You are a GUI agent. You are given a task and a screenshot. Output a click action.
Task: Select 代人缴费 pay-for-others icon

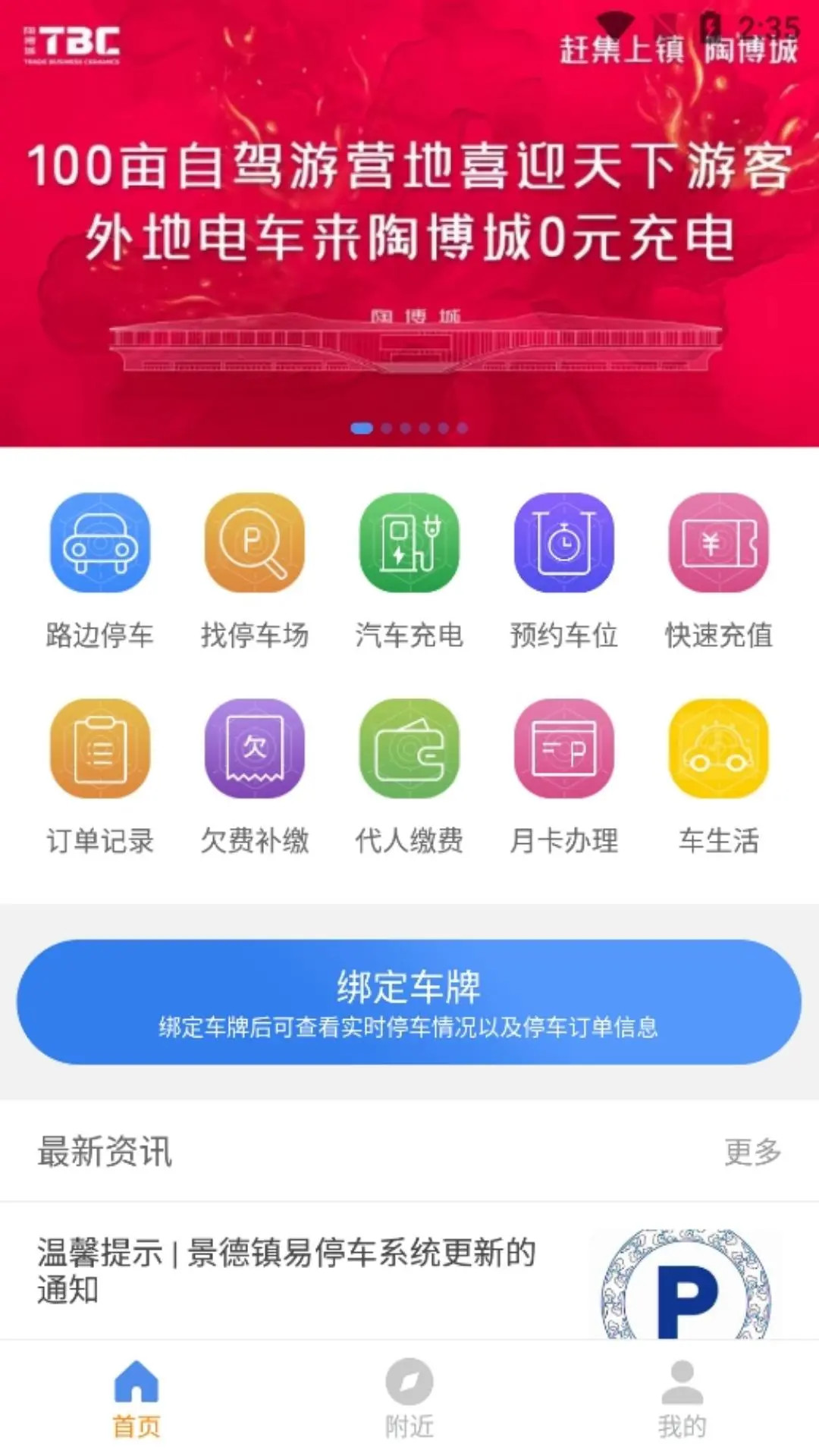[x=409, y=751]
